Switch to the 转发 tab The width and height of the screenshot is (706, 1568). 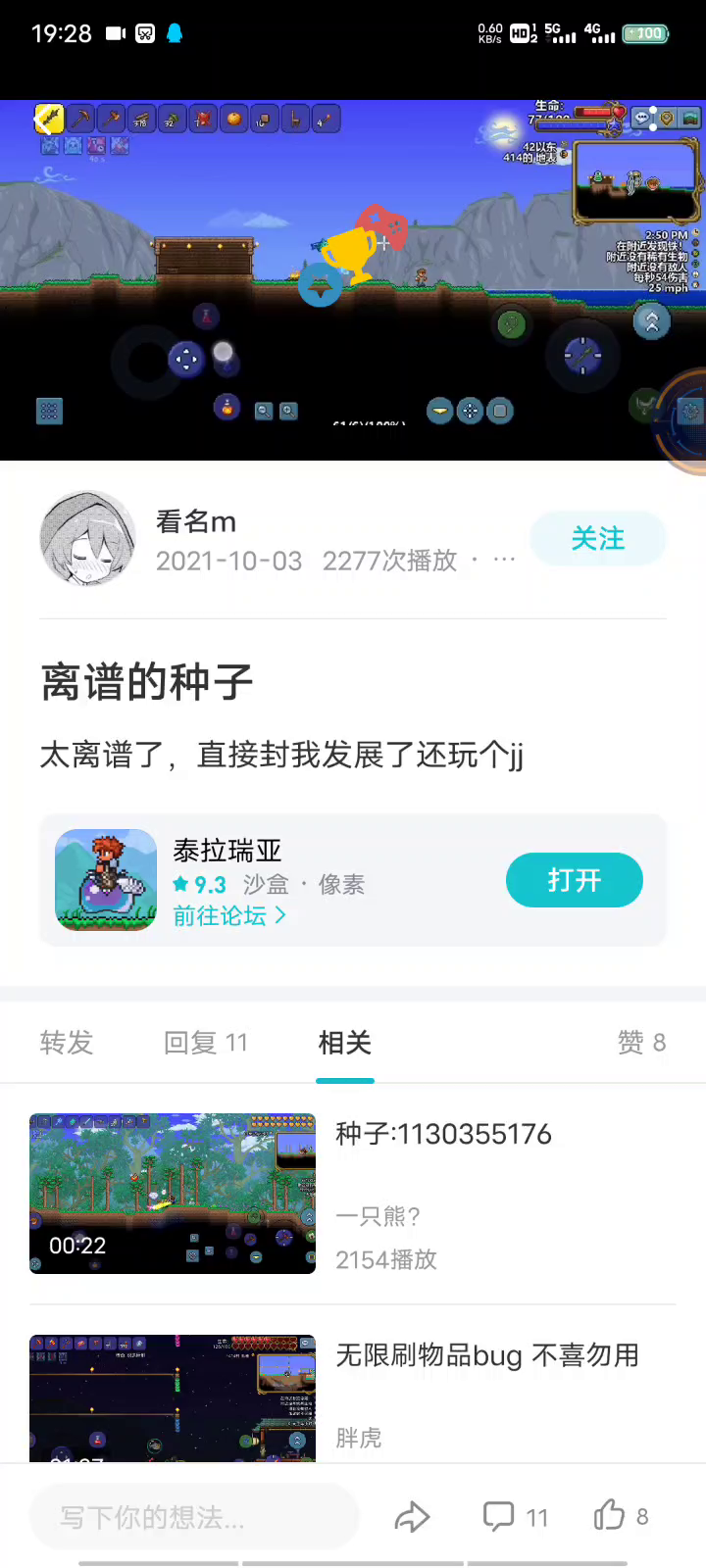point(67,1043)
